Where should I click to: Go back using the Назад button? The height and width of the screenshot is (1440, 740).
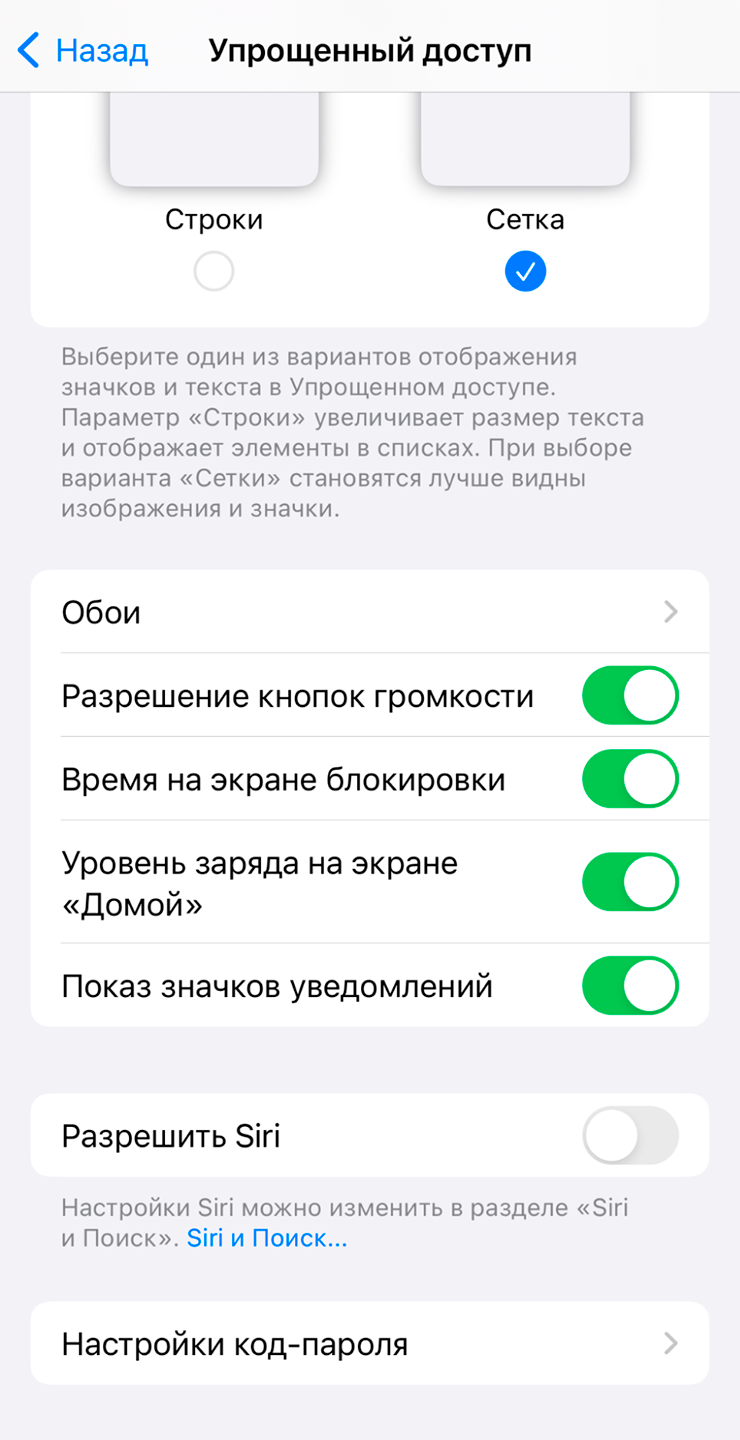84,50
